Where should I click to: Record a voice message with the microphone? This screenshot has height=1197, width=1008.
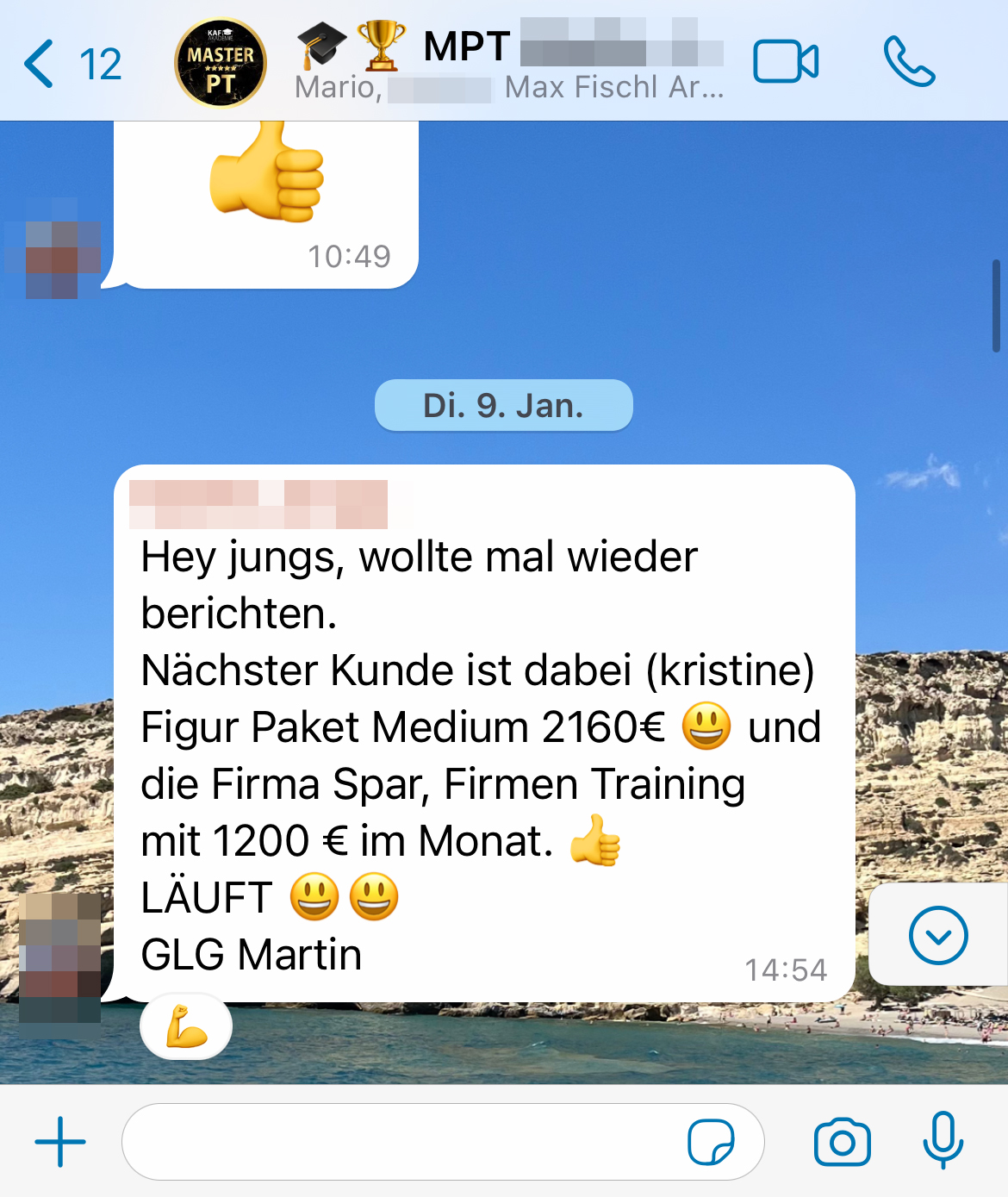tap(943, 1140)
